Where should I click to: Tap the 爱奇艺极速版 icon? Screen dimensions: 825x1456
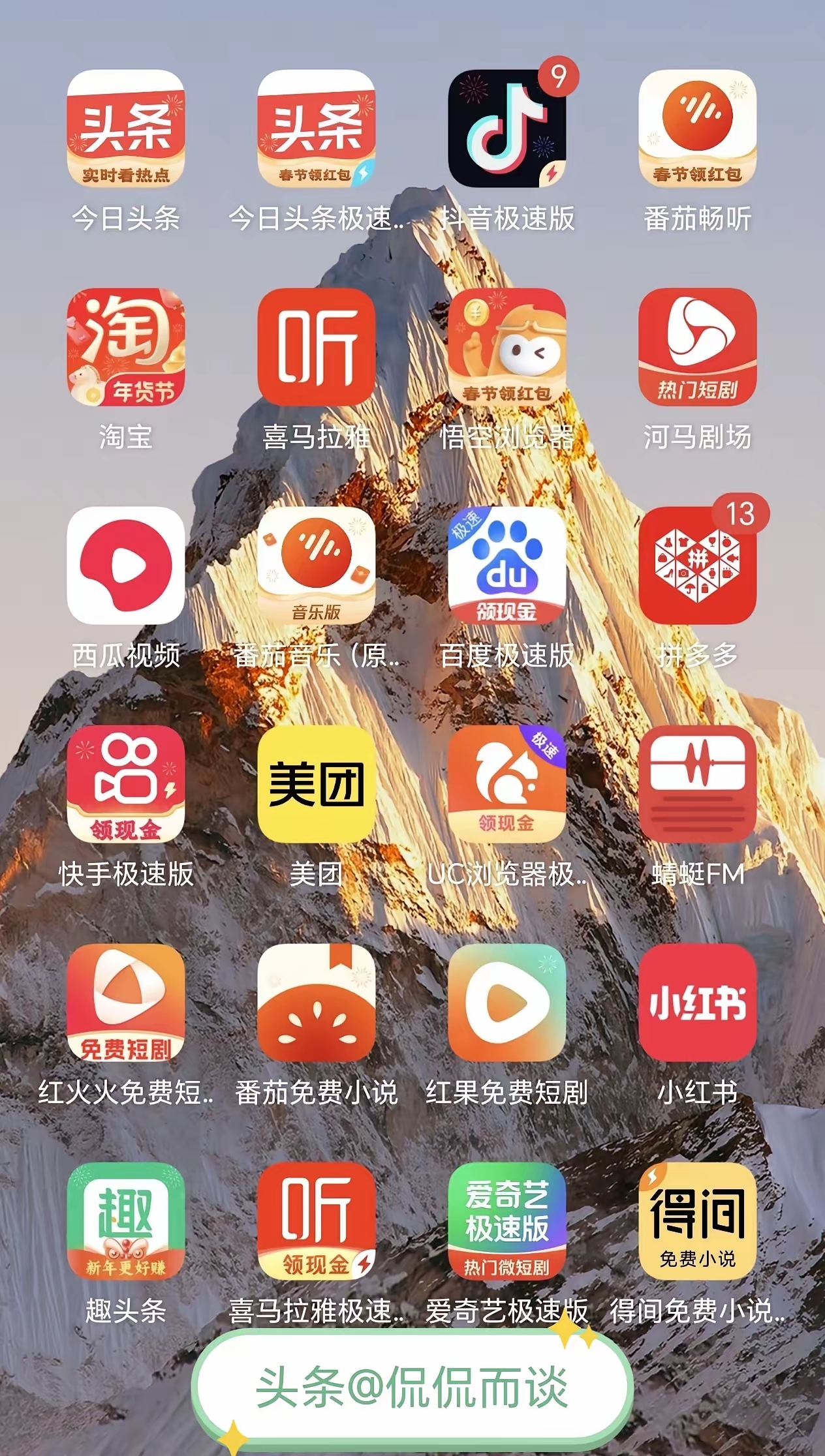(507, 1221)
